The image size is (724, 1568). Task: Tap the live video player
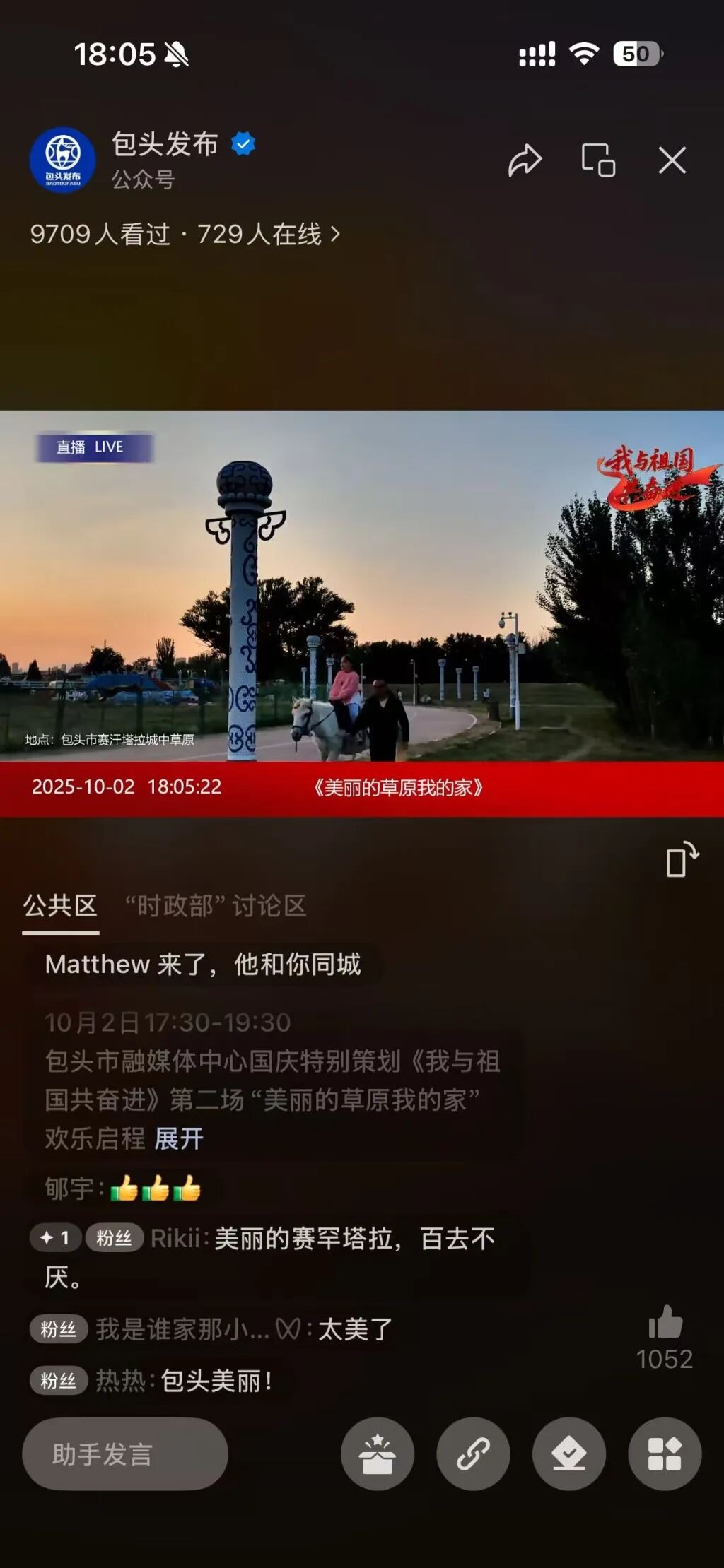tap(362, 586)
